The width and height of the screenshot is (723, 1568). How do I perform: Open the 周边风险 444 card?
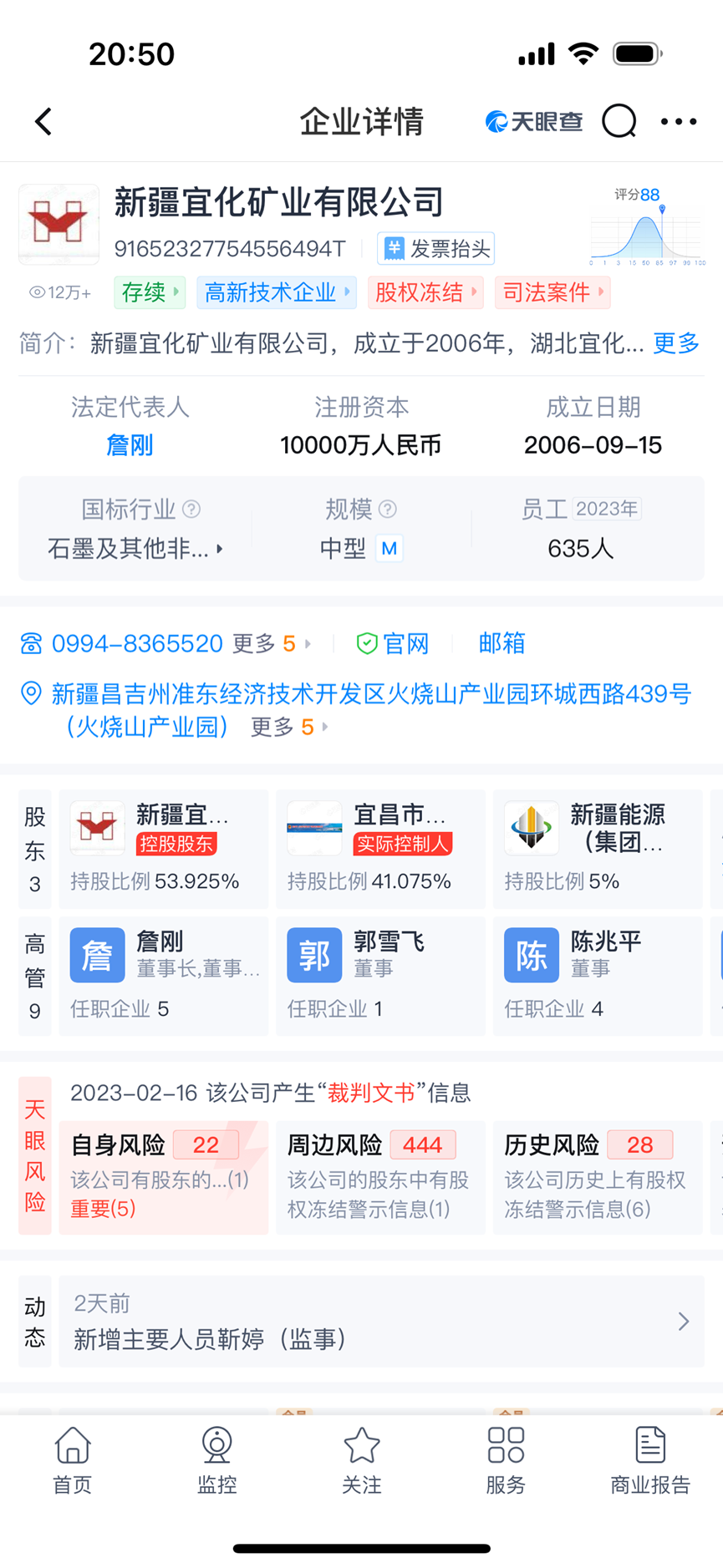[380, 1176]
